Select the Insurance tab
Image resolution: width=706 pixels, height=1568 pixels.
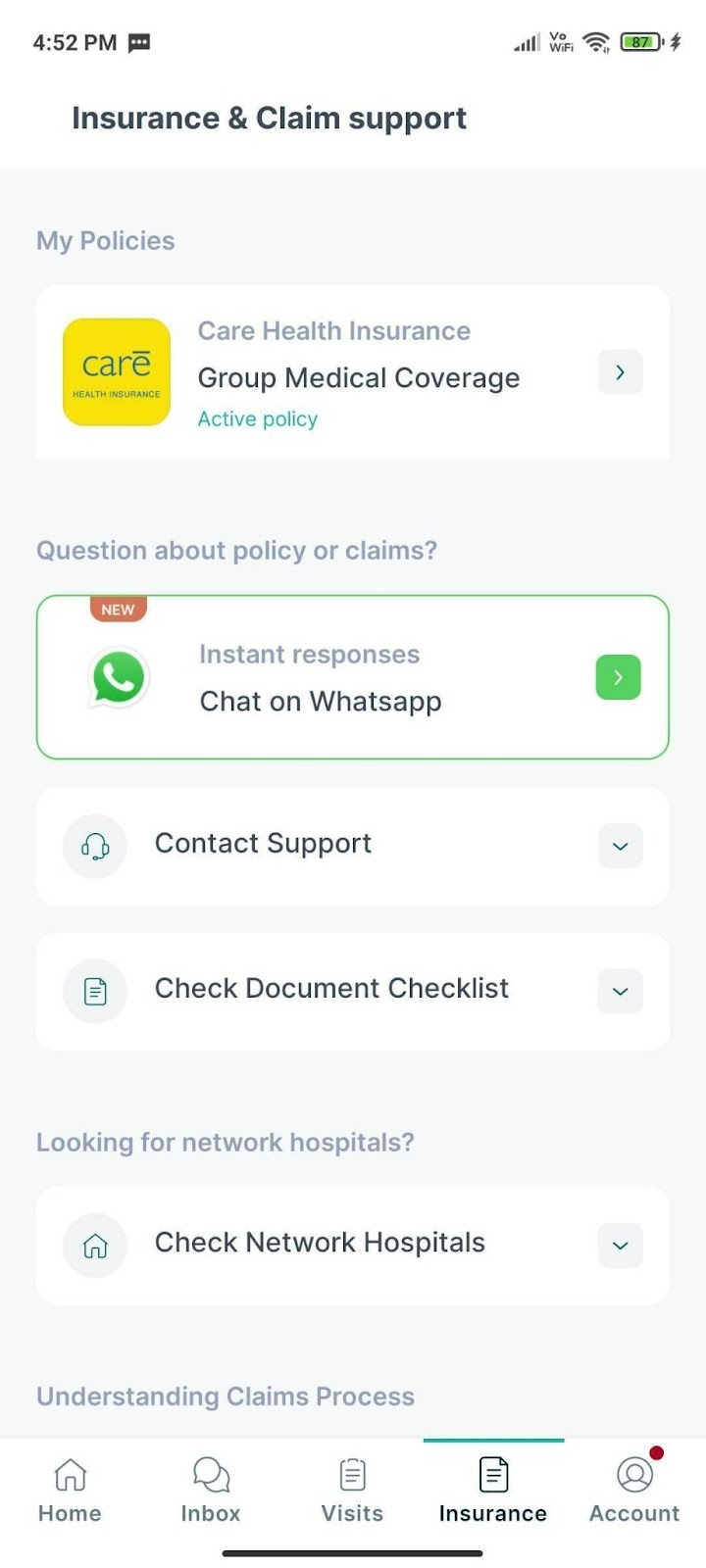point(493,1490)
